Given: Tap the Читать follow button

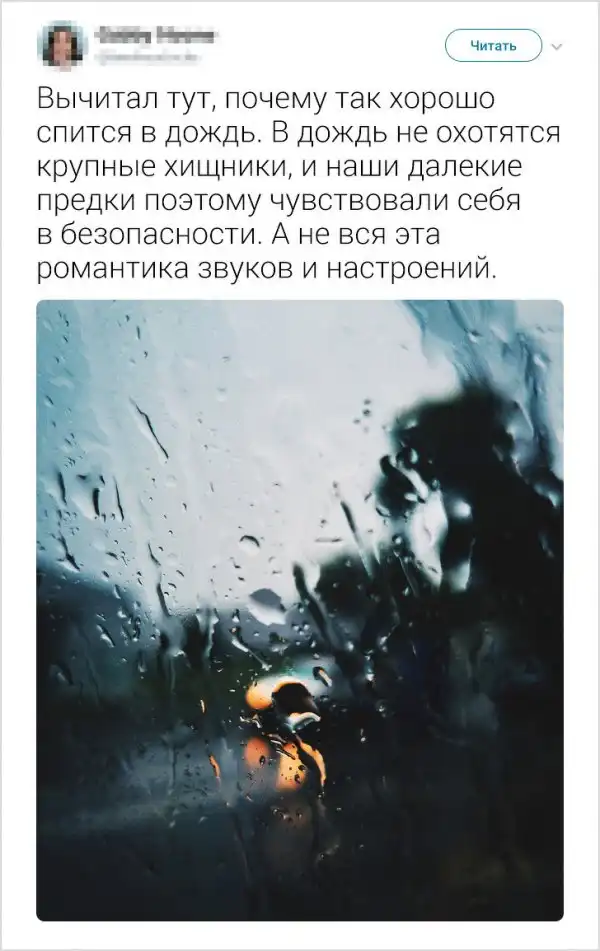Looking at the screenshot, I should click(x=492, y=45).
